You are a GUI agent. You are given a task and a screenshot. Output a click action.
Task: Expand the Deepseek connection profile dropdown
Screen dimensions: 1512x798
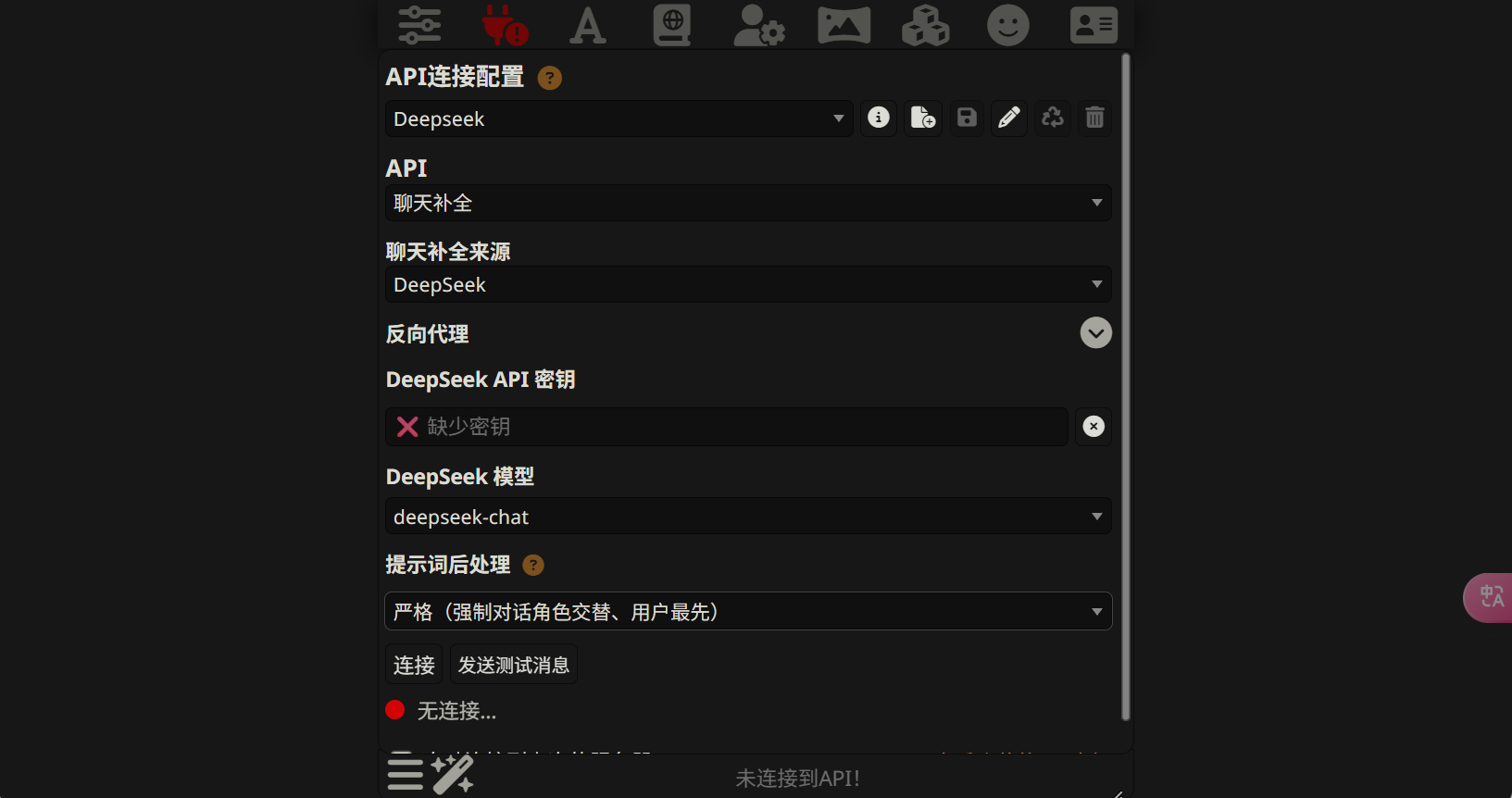(619, 118)
